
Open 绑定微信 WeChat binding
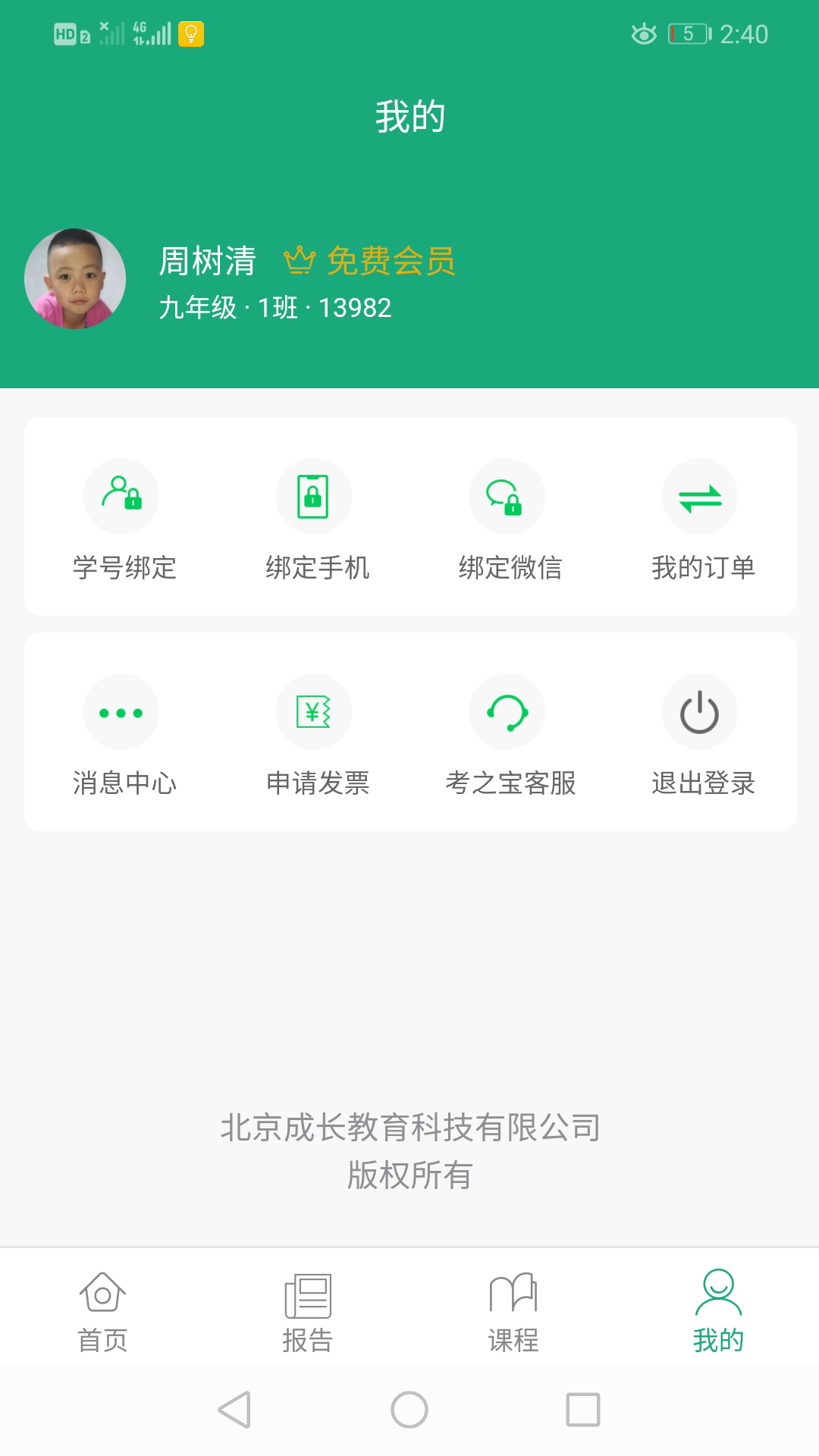point(510,521)
